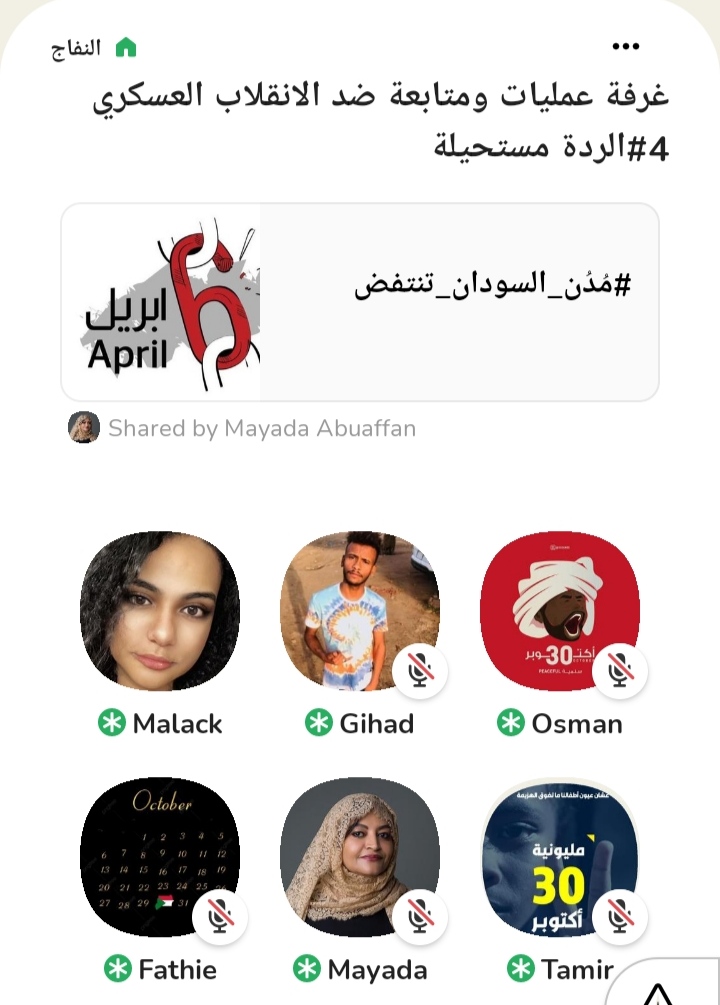Open the three-dot overflow menu
The width and height of the screenshot is (720, 1005).
[x=625, y=47]
